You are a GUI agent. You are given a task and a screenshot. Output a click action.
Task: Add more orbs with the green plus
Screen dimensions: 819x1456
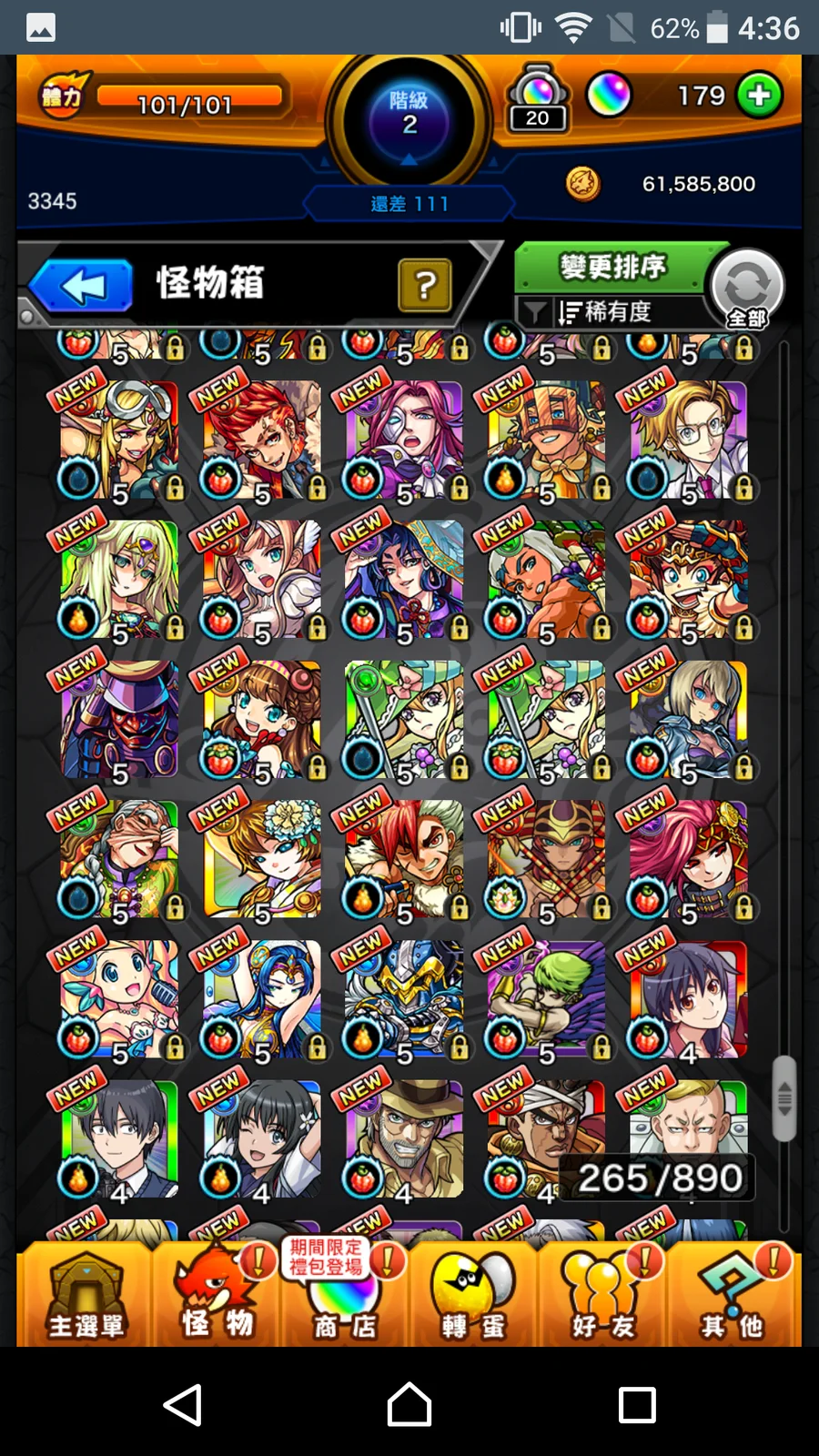(x=759, y=96)
